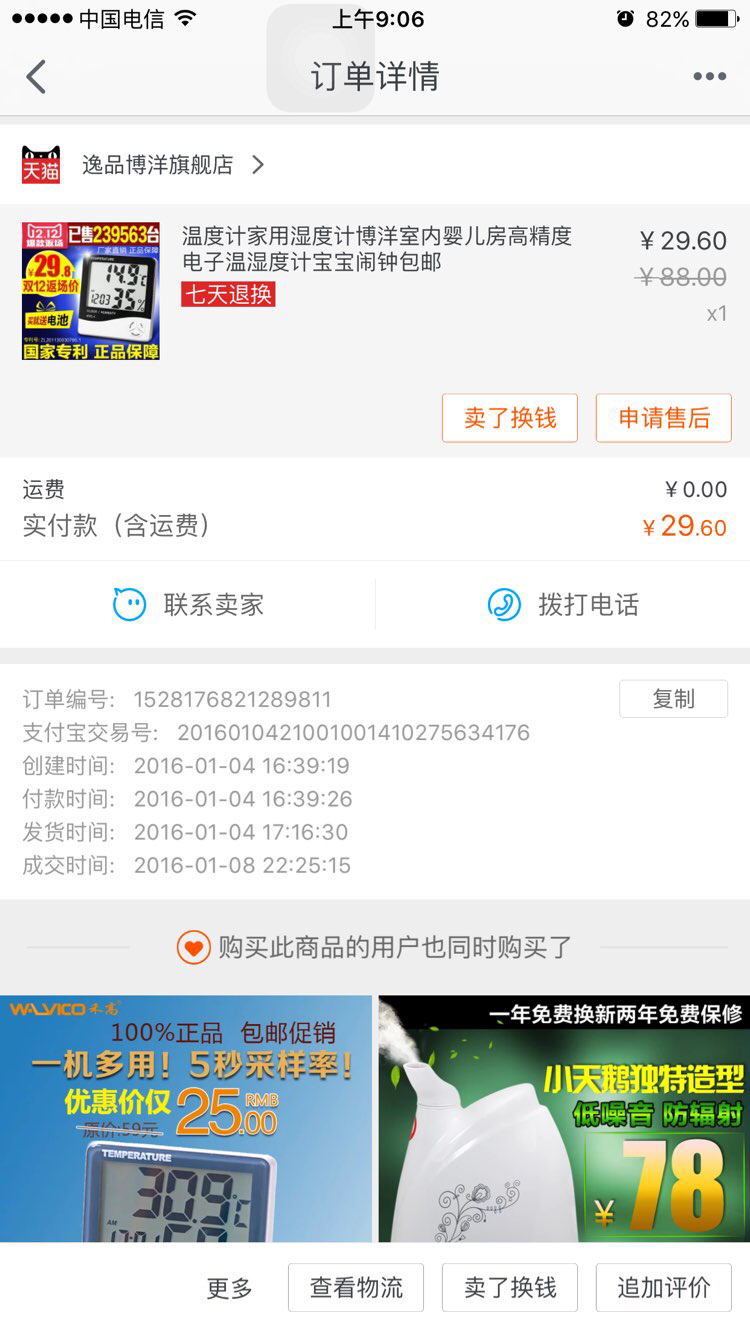Open the thermometer hygrometer product item
Image resolution: width=750 pixels, height=1333 pixels.
(375, 292)
